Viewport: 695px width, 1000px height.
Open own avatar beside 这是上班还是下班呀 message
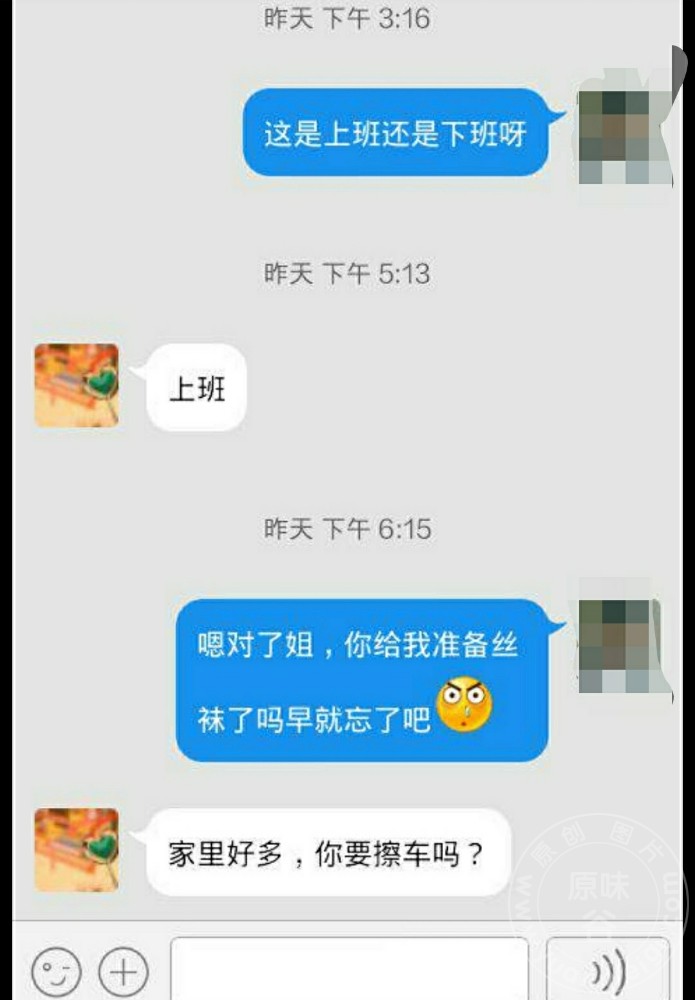click(618, 135)
